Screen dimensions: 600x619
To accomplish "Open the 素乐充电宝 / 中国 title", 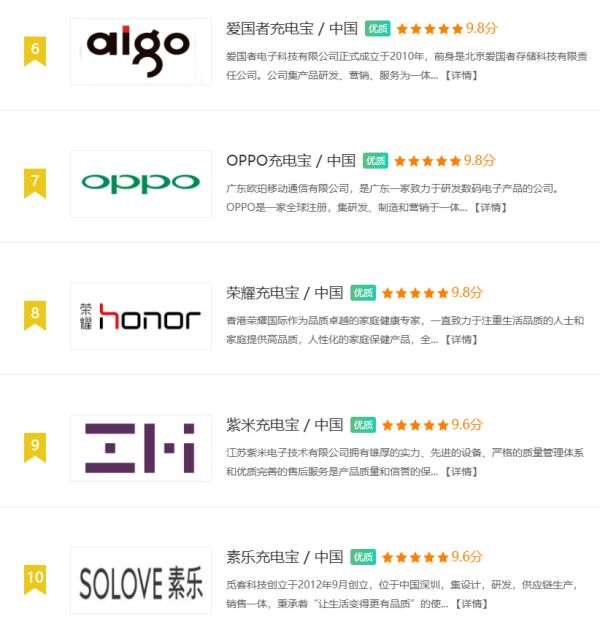I will click(x=285, y=556).
